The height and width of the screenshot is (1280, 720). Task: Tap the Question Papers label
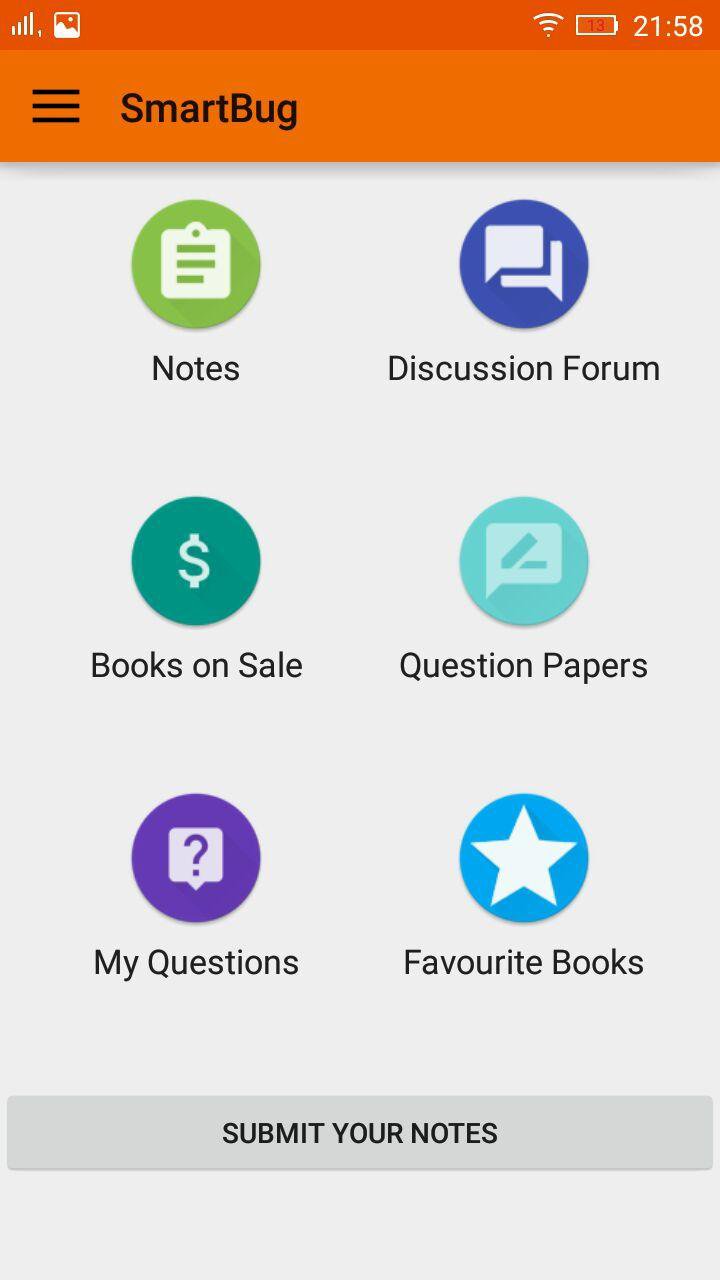click(524, 665)
